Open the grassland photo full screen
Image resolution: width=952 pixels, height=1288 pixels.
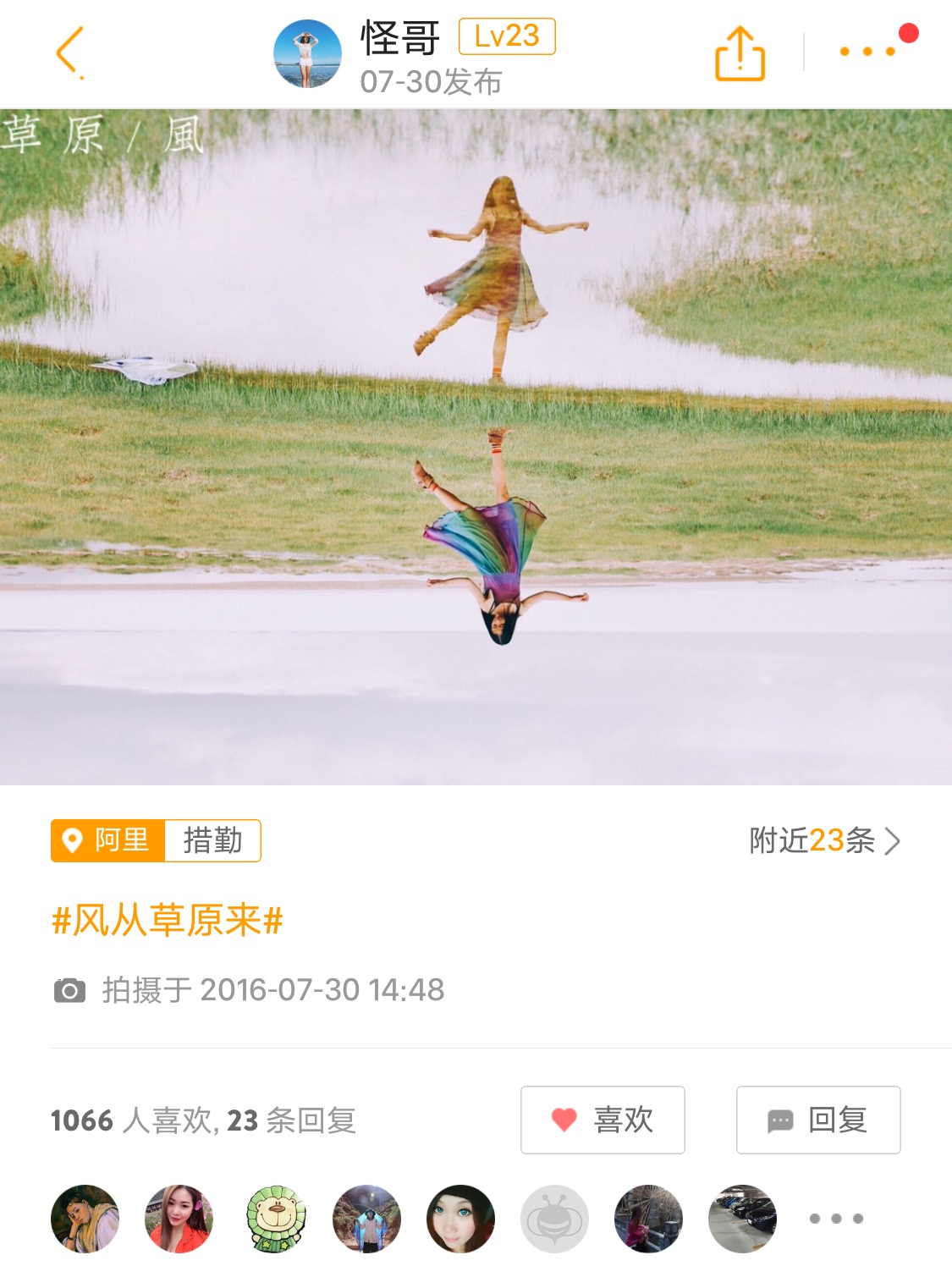click(x=476, y=446)
